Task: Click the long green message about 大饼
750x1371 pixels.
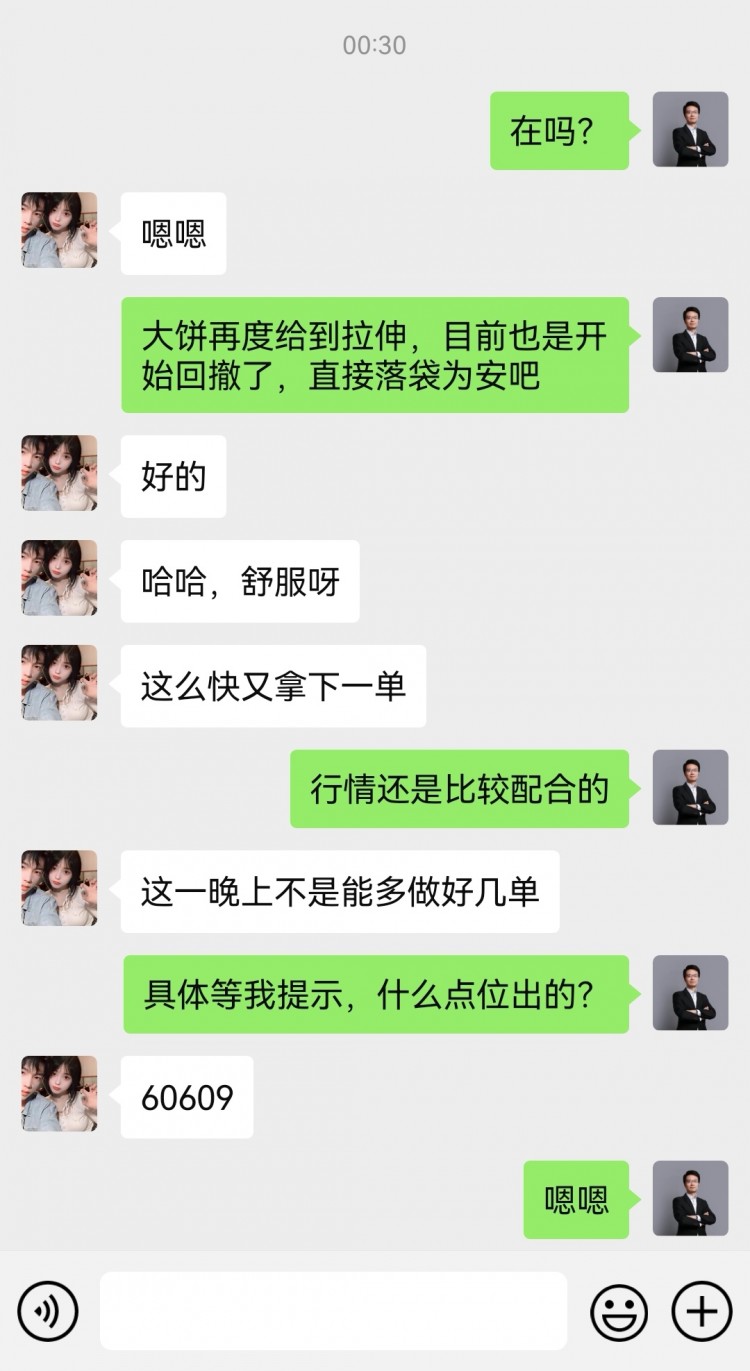Action: (375, 357)
